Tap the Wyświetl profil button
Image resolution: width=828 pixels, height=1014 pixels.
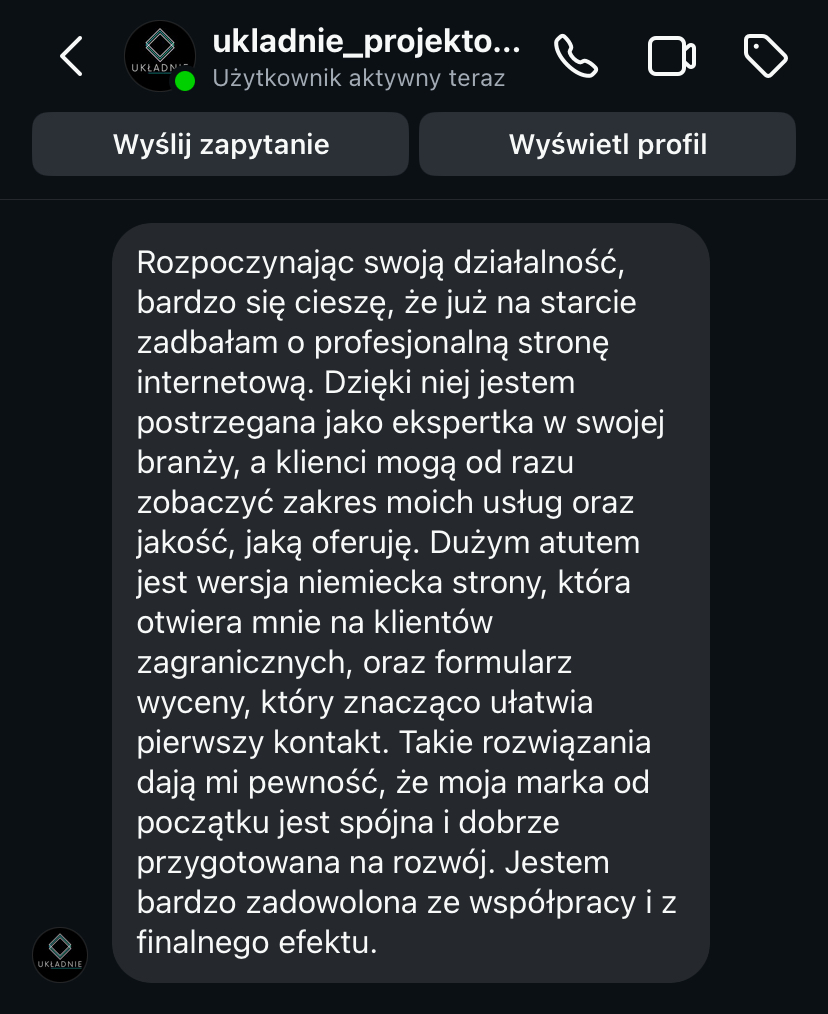607,144
